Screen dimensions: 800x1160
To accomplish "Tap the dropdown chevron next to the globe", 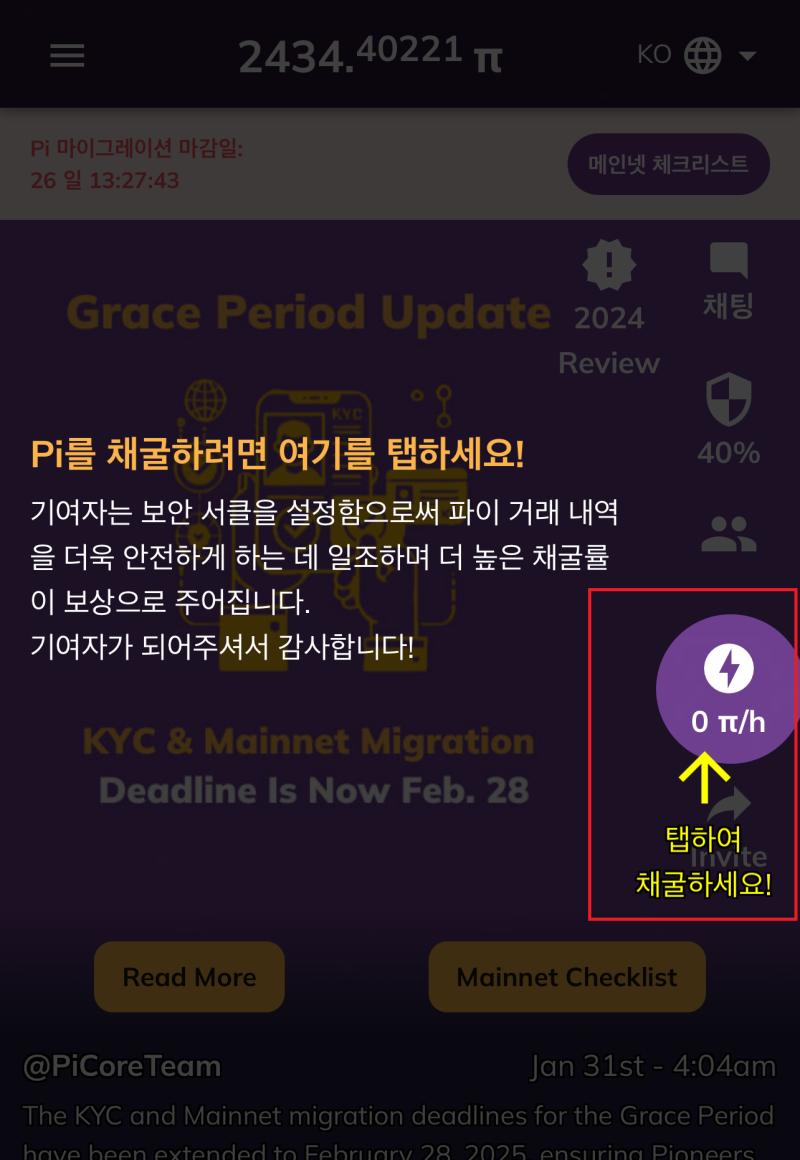I will (745, 57).
